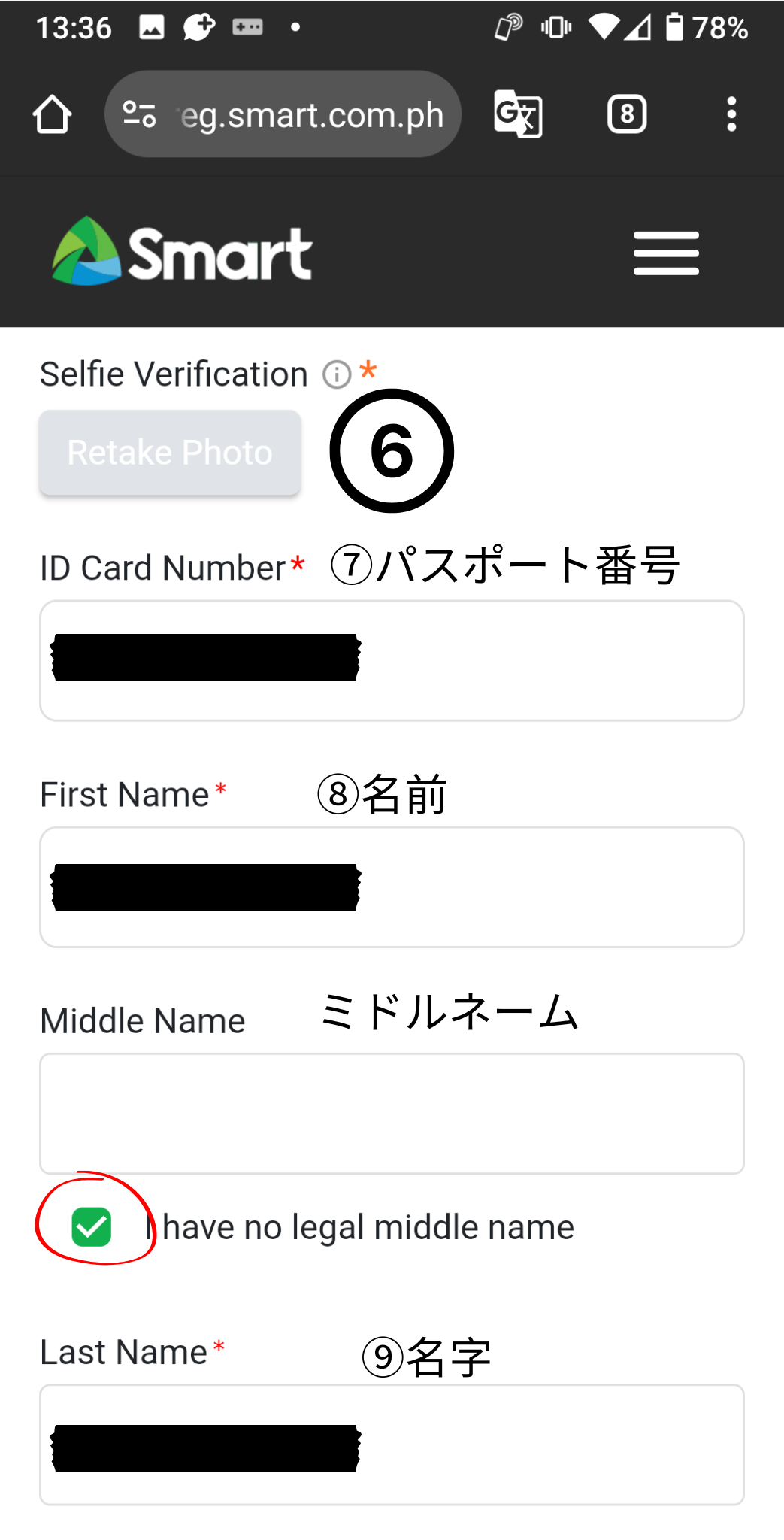Select the First Name field
This screenshot has width=784, height=1540.
pyautogui.click(x=392, y=887)
